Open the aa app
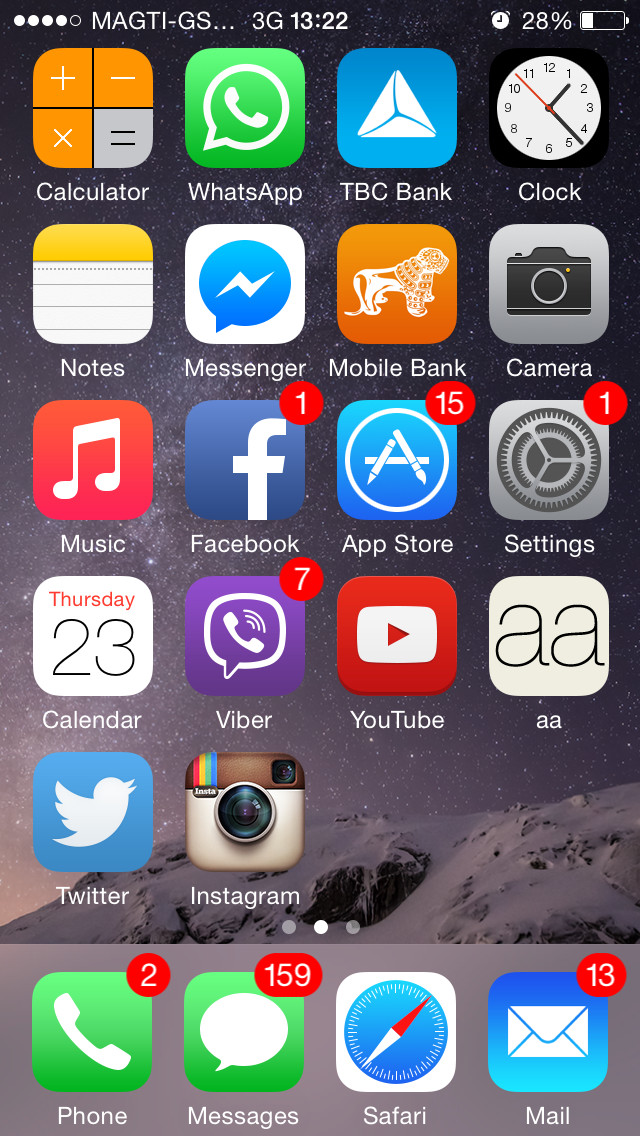 point(549,636)
